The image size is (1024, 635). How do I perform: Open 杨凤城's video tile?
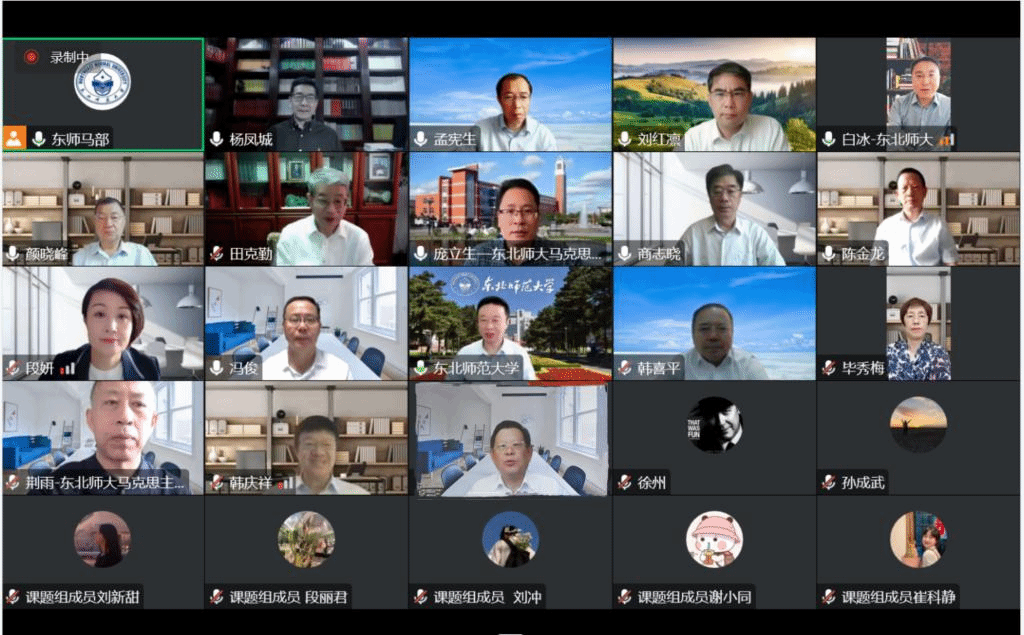[306, 94]
